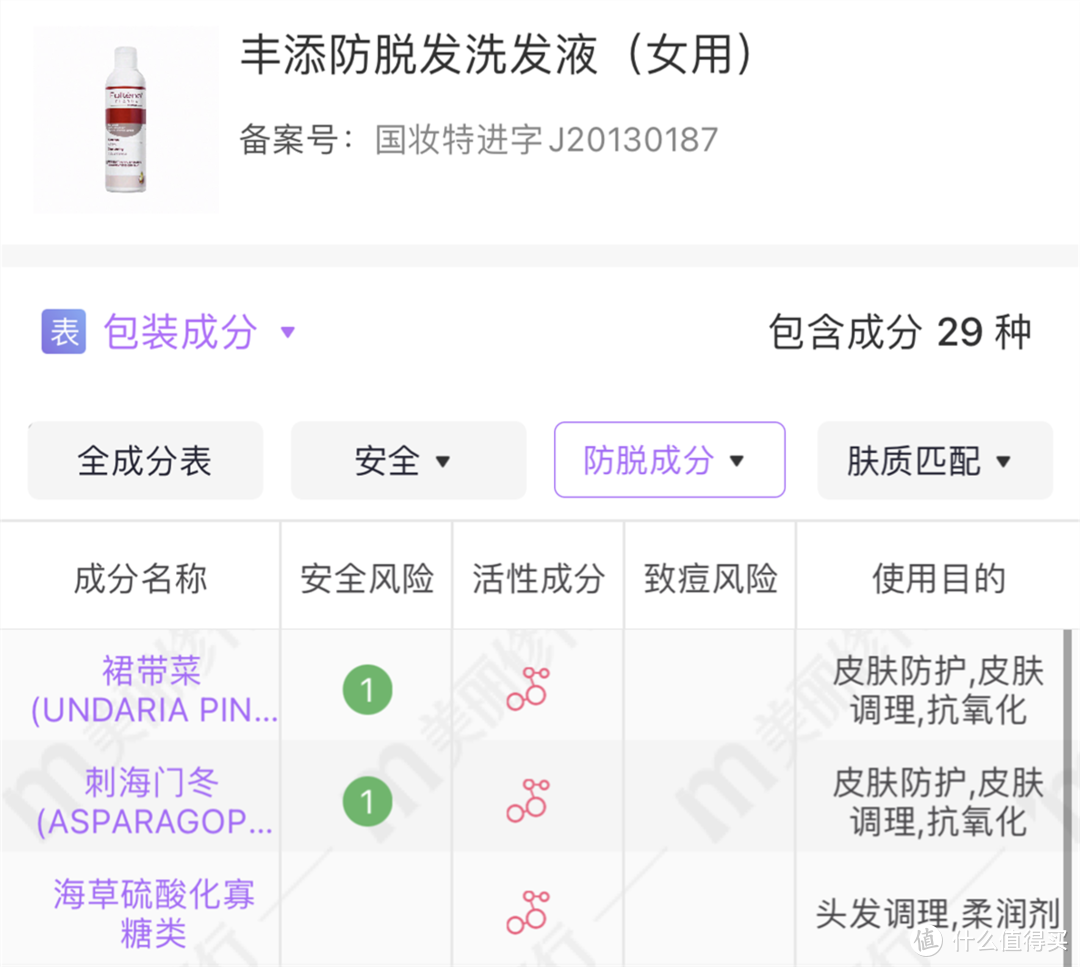Screen dimensions: 1080x967
Task: Open the 安全 filter dropdown
Action: [x=407, y=461]
